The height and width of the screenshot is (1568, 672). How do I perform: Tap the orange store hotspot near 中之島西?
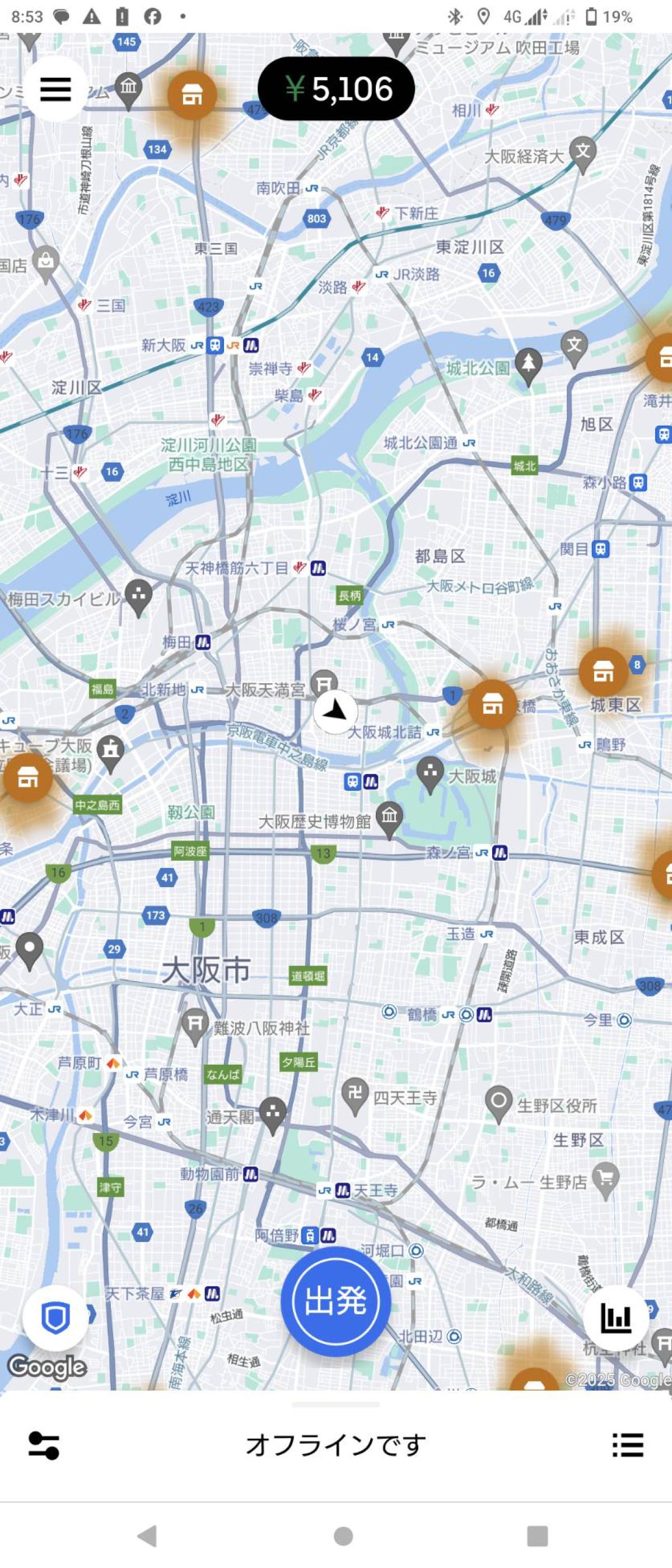(x=27, y=777)
